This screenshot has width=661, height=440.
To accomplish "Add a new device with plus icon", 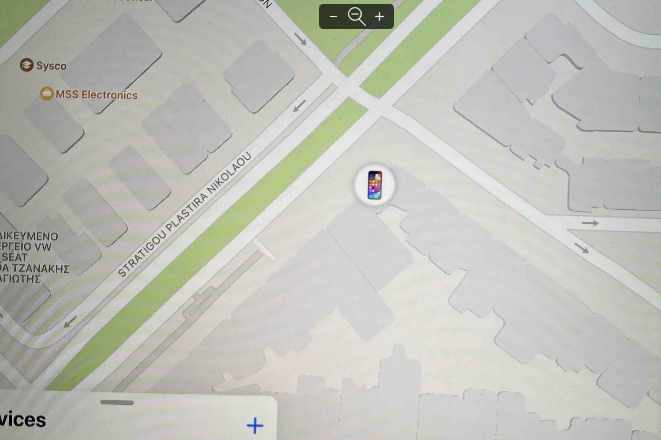I will click(x=255, y=426).
